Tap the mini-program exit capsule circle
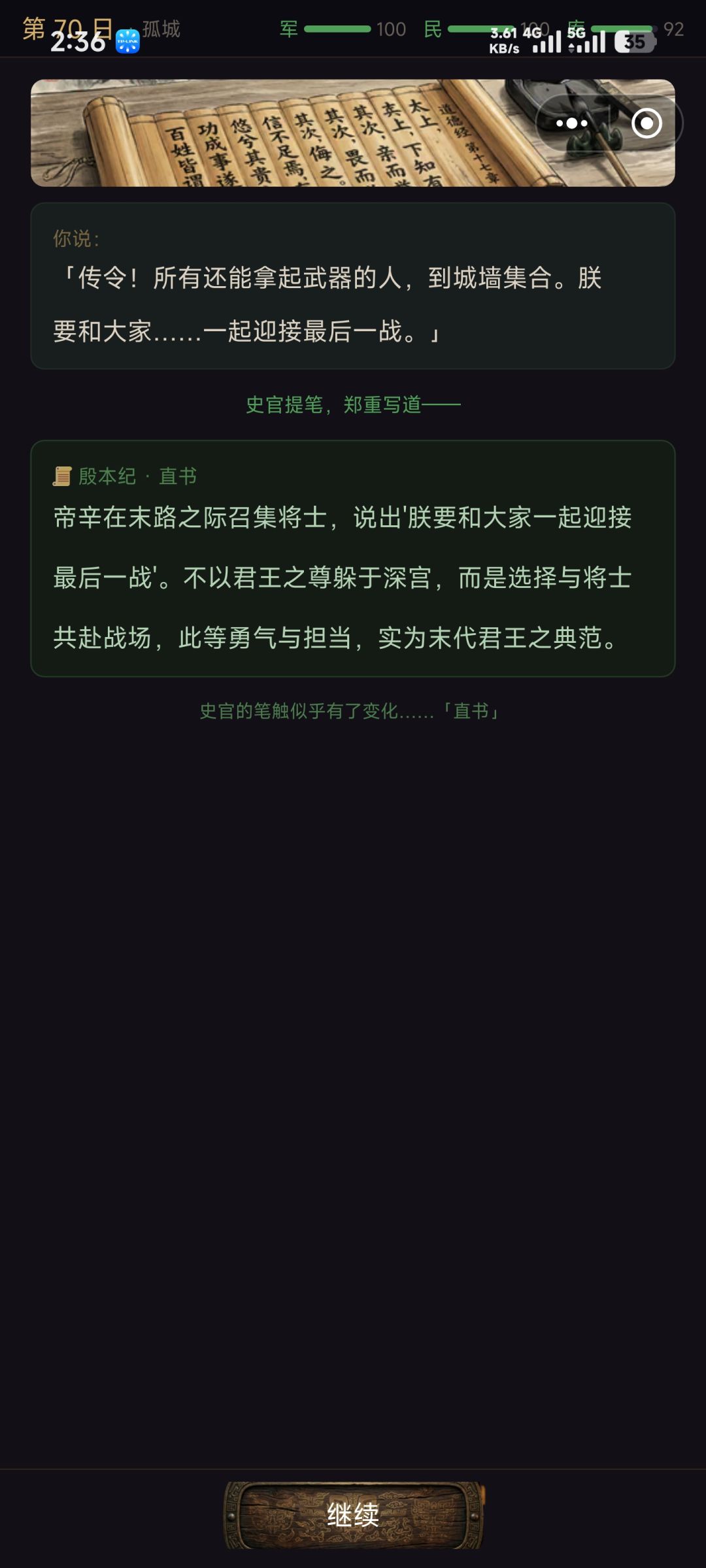706x1568 pixels. point(646,122)
